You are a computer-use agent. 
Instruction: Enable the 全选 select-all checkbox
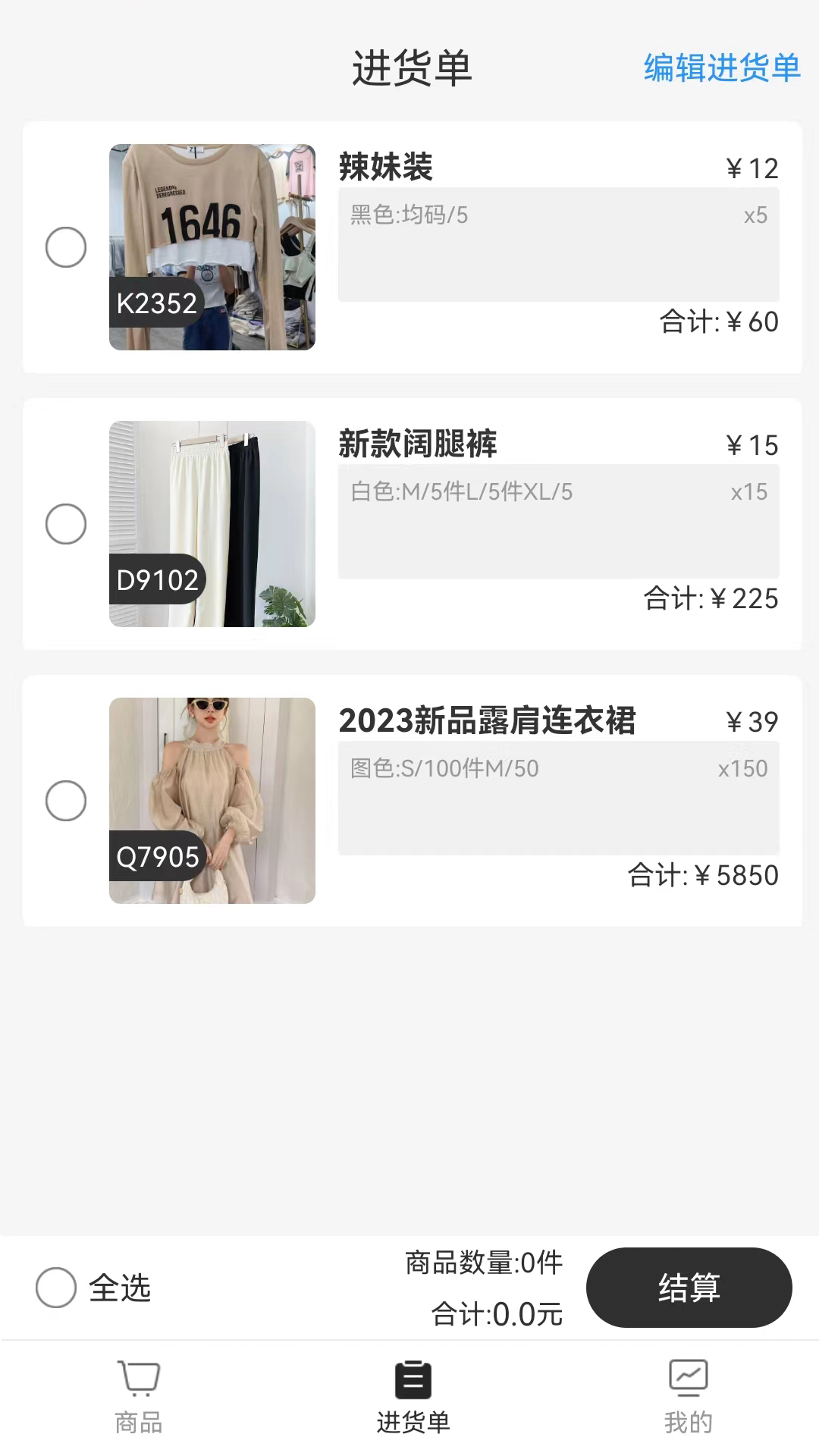point(55,1287)
